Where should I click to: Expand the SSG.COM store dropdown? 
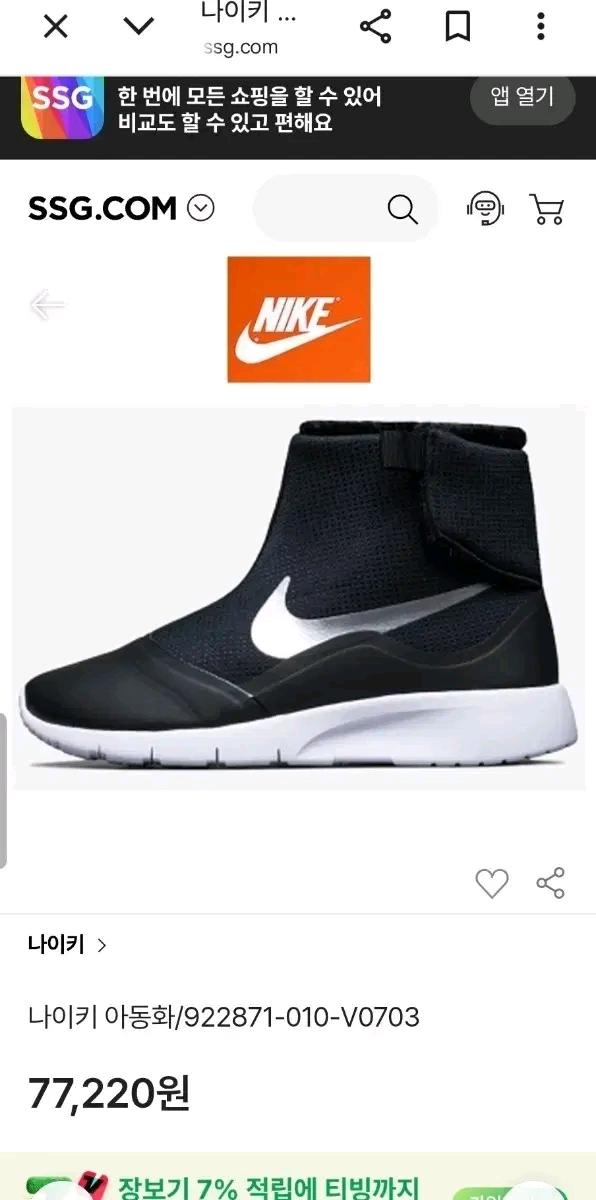point(201,208)
